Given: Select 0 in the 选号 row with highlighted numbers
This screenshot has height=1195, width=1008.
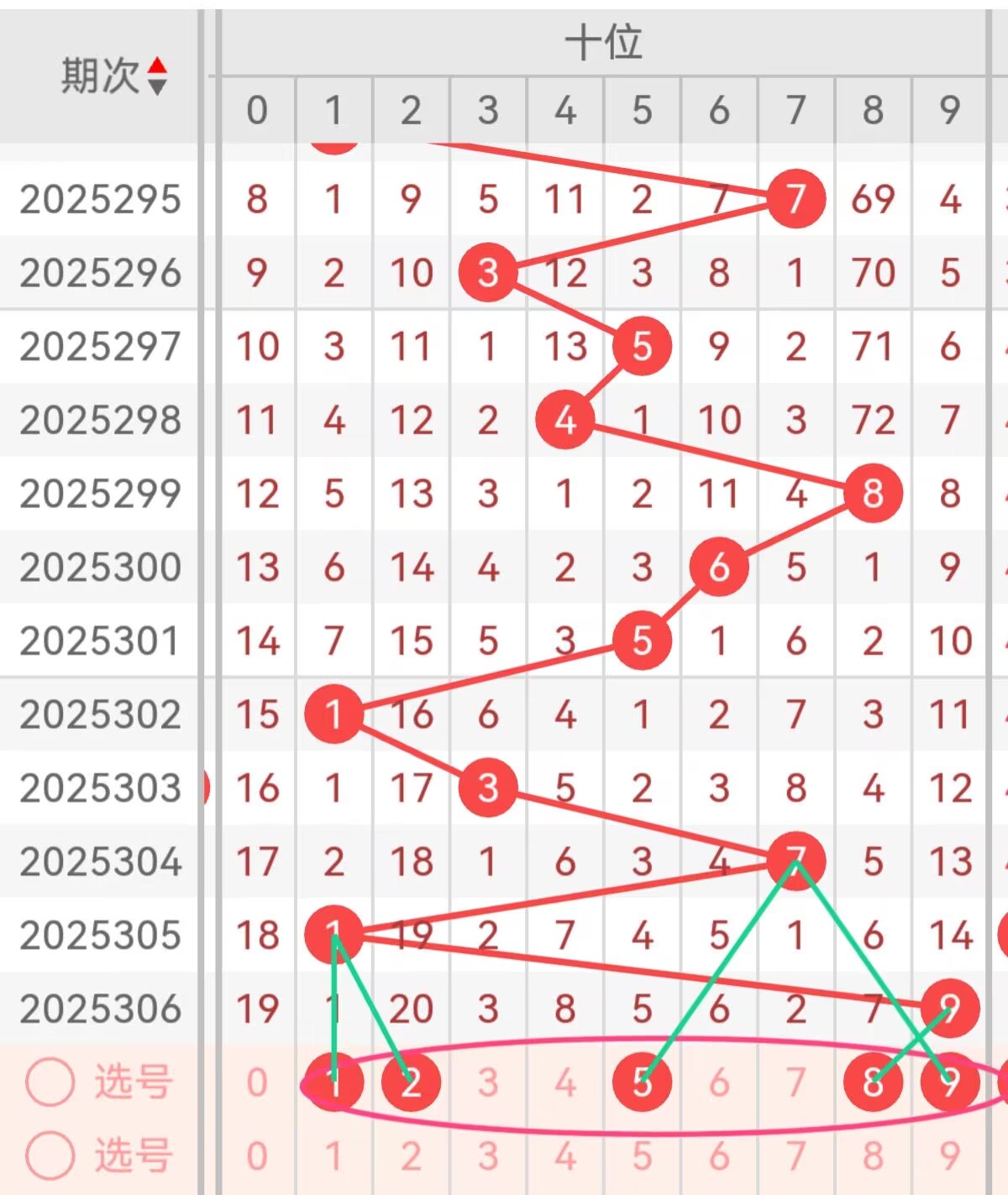Looking at the screenshot, I should (x=257, y=1082).
